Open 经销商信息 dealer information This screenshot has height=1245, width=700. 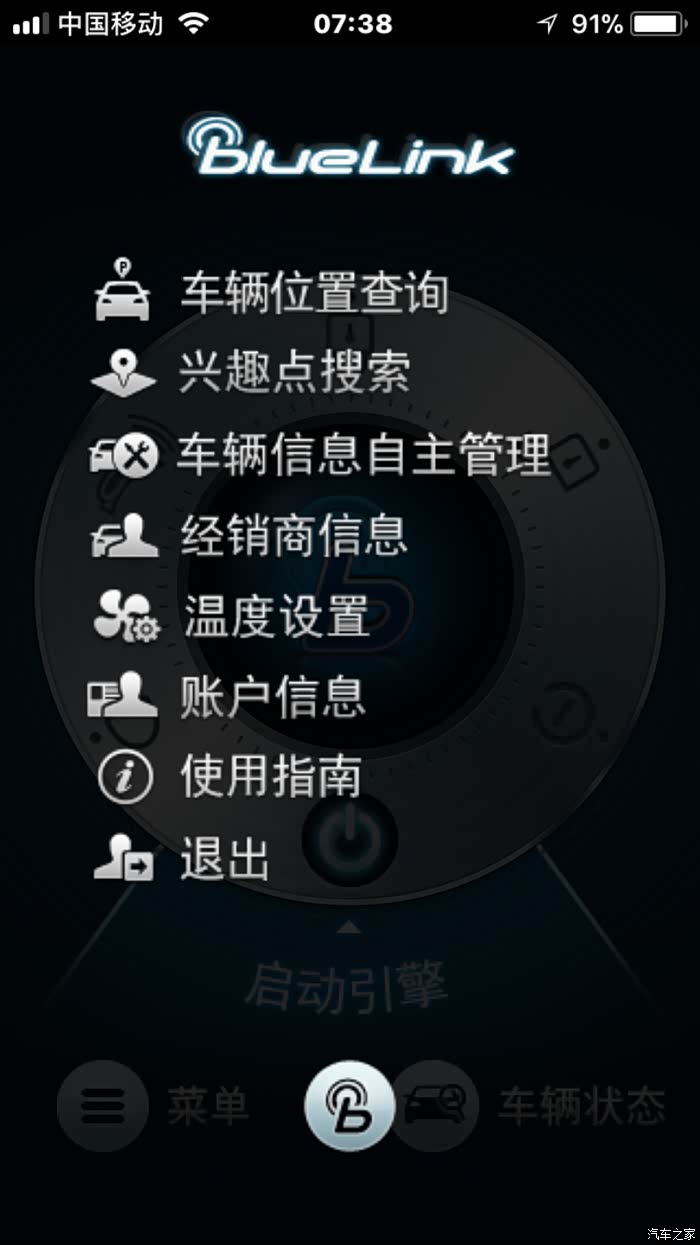(x=294, y=534)
